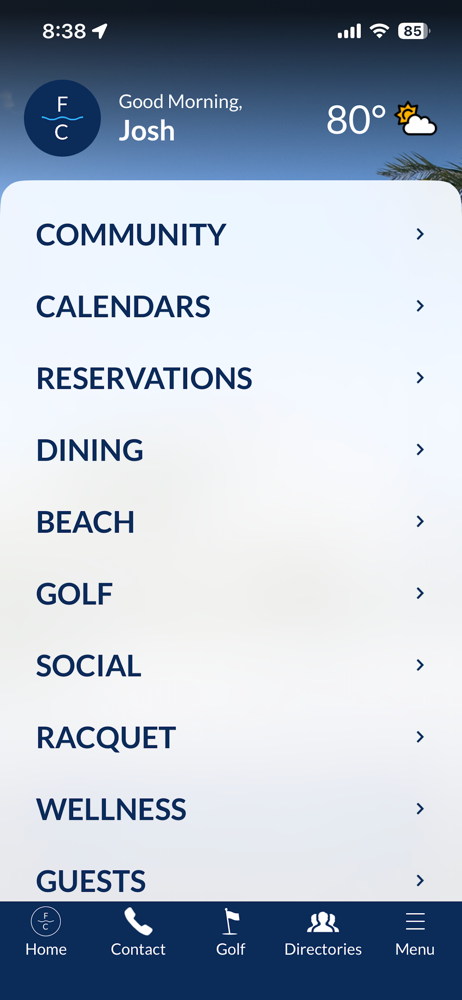Open the Directories tab
Image resolution: width=462 pixels, height=1000 pixels.
[x=323, y=932]
